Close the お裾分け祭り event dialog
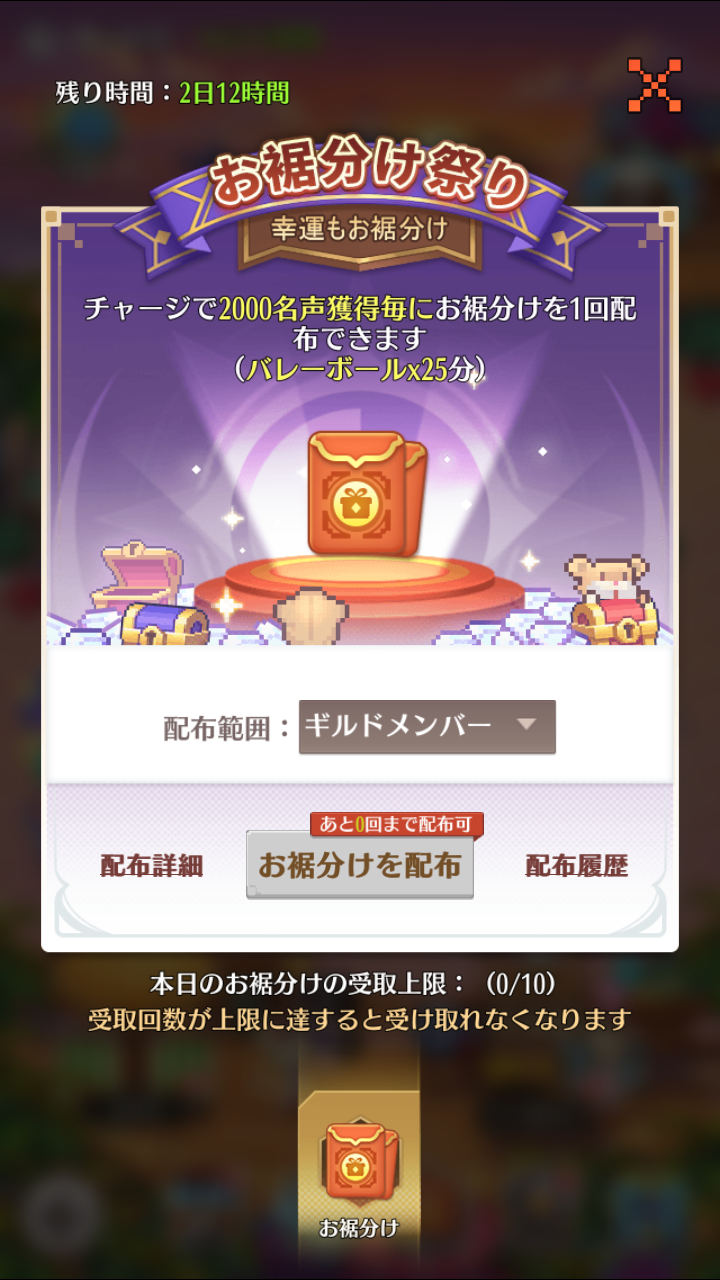 click(x=654, y=85)
